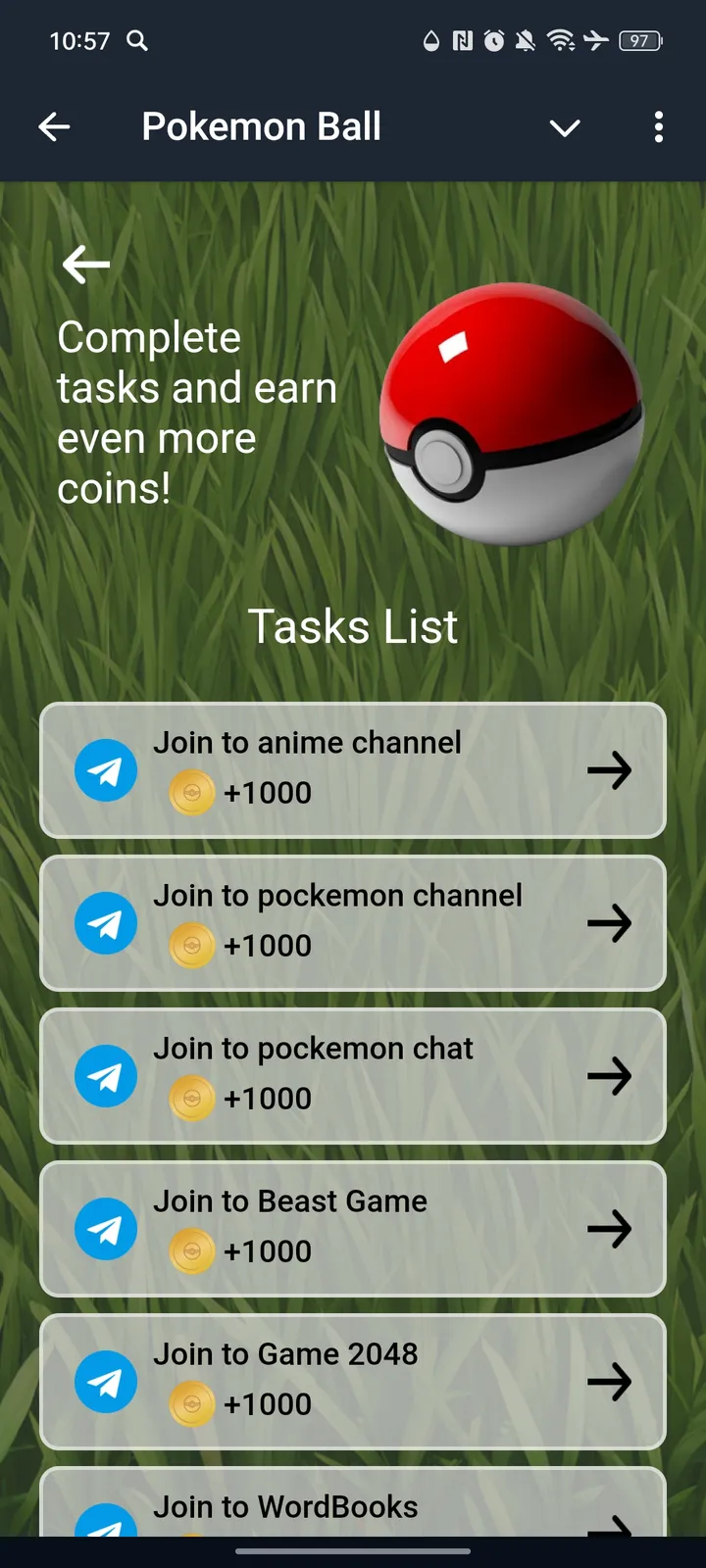
Task: Tap the Wi-Fi icon in the status bar
Action: pos(561,41)
